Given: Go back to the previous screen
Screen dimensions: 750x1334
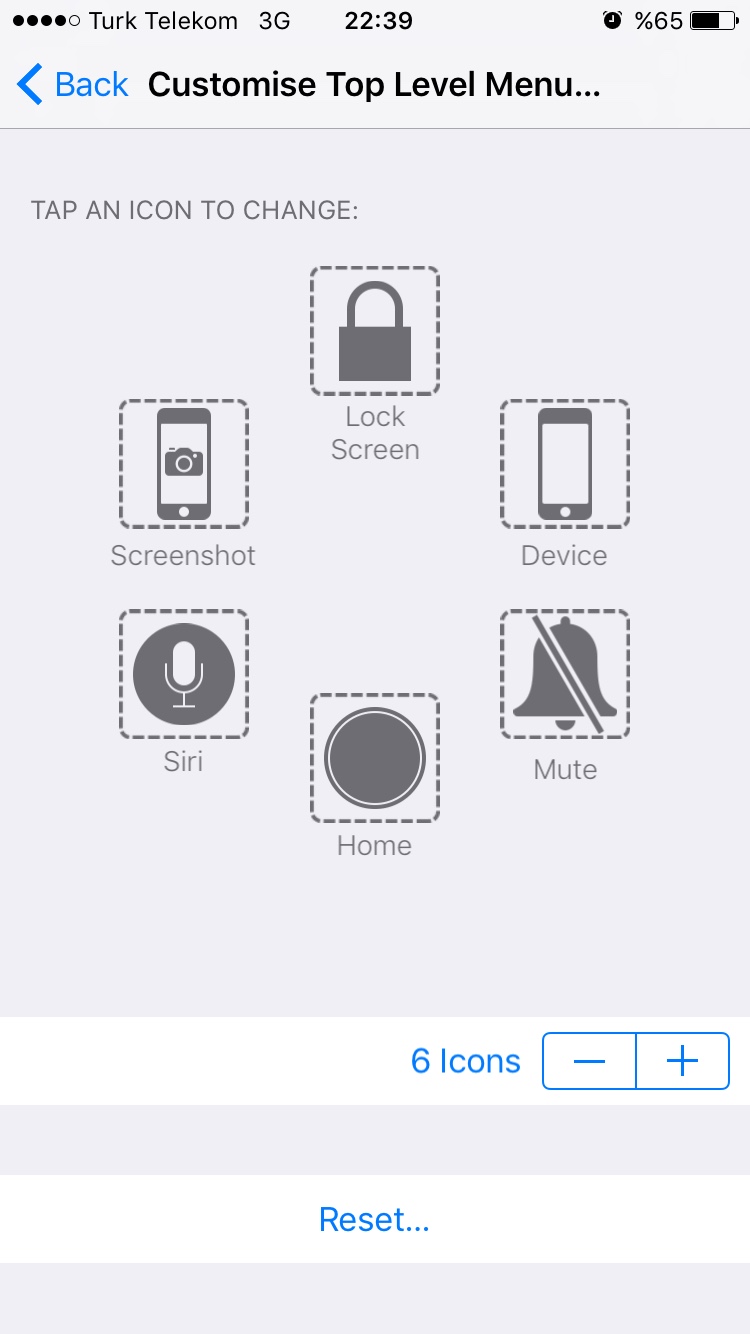Looking at the screenshot, I should 73,85.
